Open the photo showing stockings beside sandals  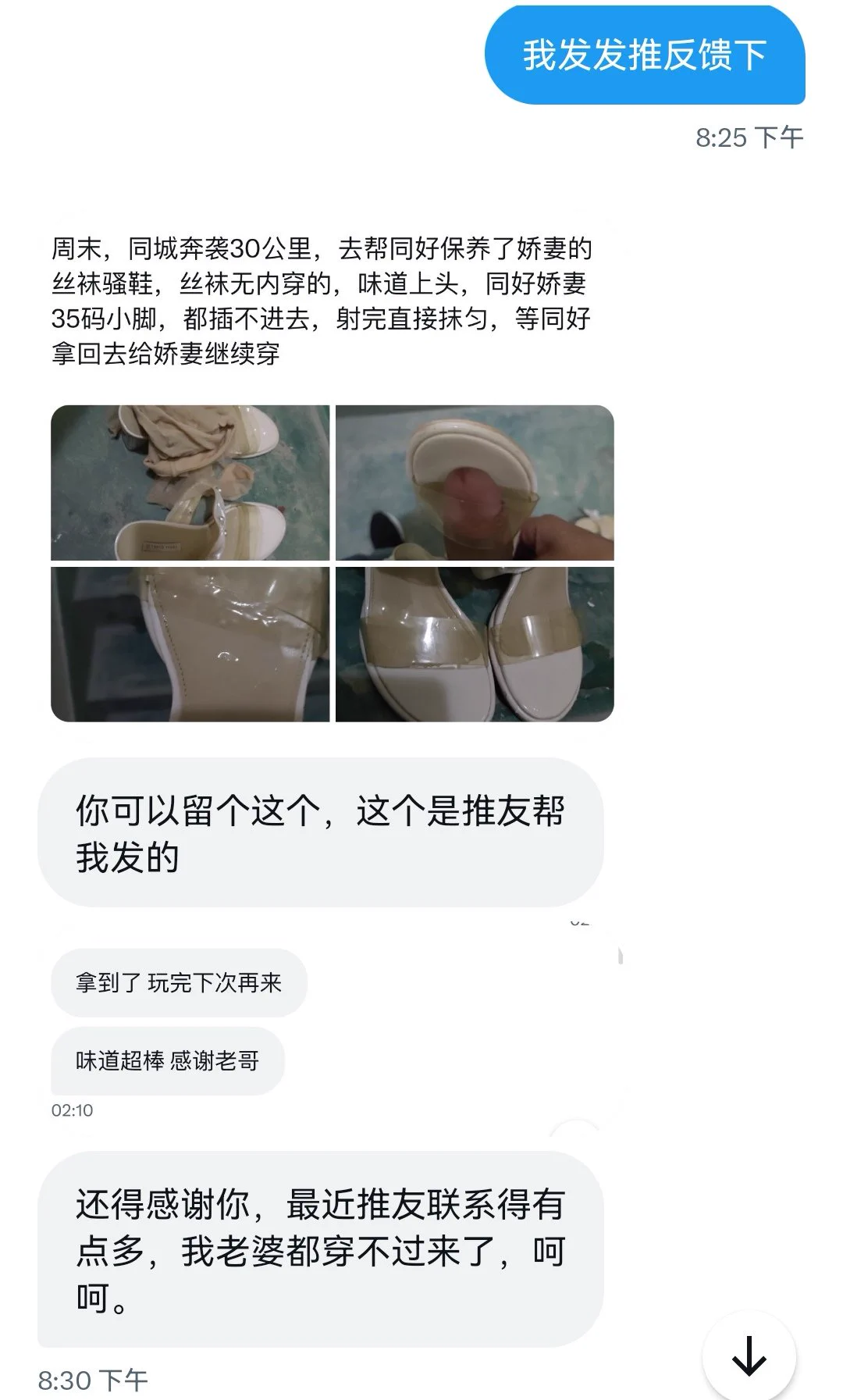tap(190, 483)
